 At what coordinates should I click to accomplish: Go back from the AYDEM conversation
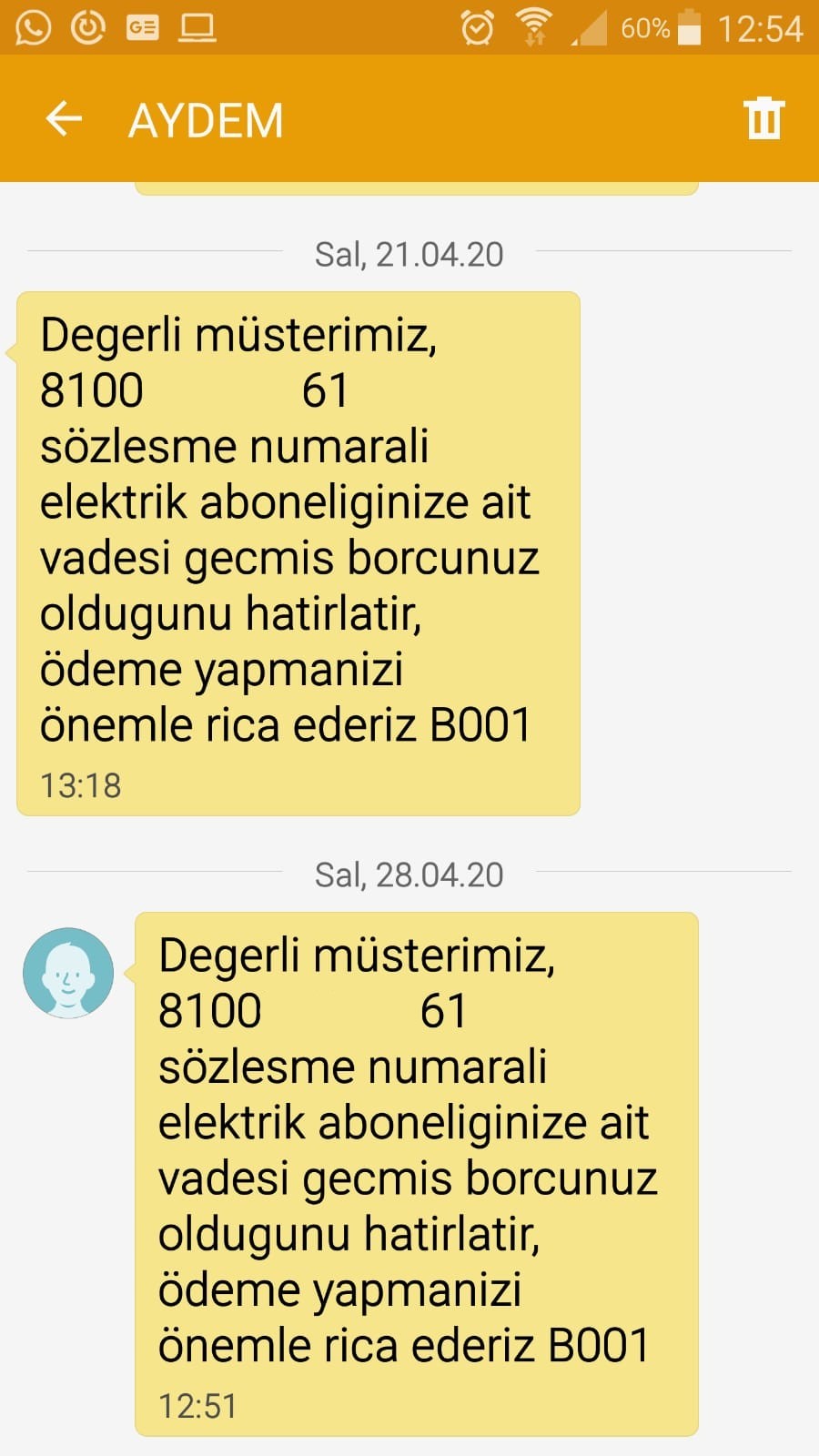64,118
